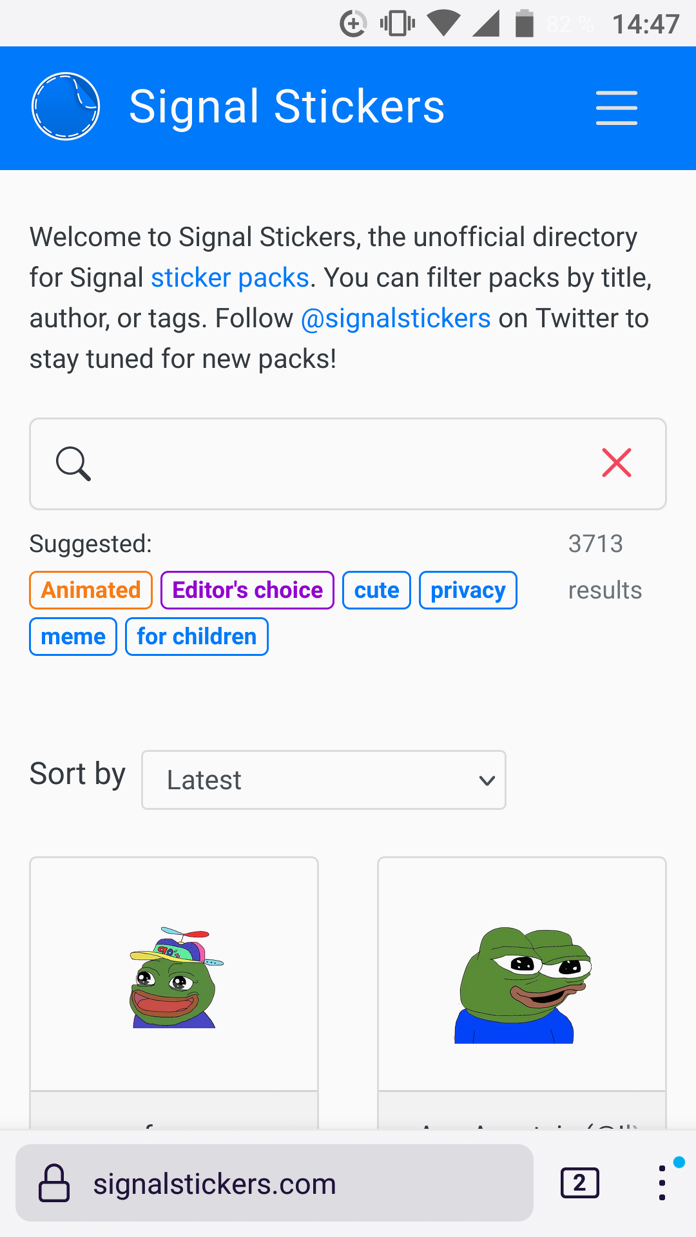This screenshot has height=1237, width=696.
Task: Select the for children tag
Action: 197,636
